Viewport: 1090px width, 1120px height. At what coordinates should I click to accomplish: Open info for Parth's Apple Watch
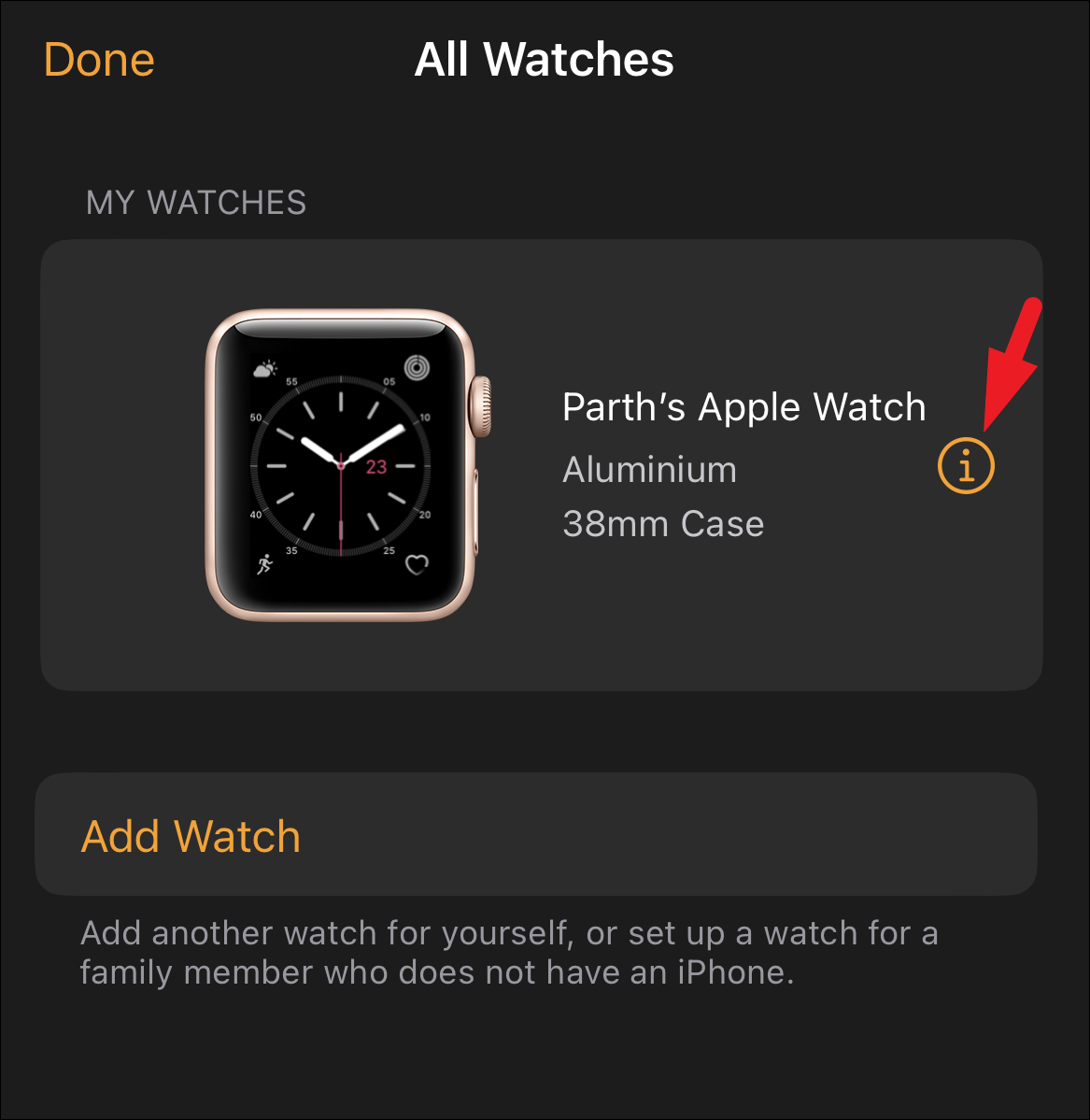(x=966, y=464)
